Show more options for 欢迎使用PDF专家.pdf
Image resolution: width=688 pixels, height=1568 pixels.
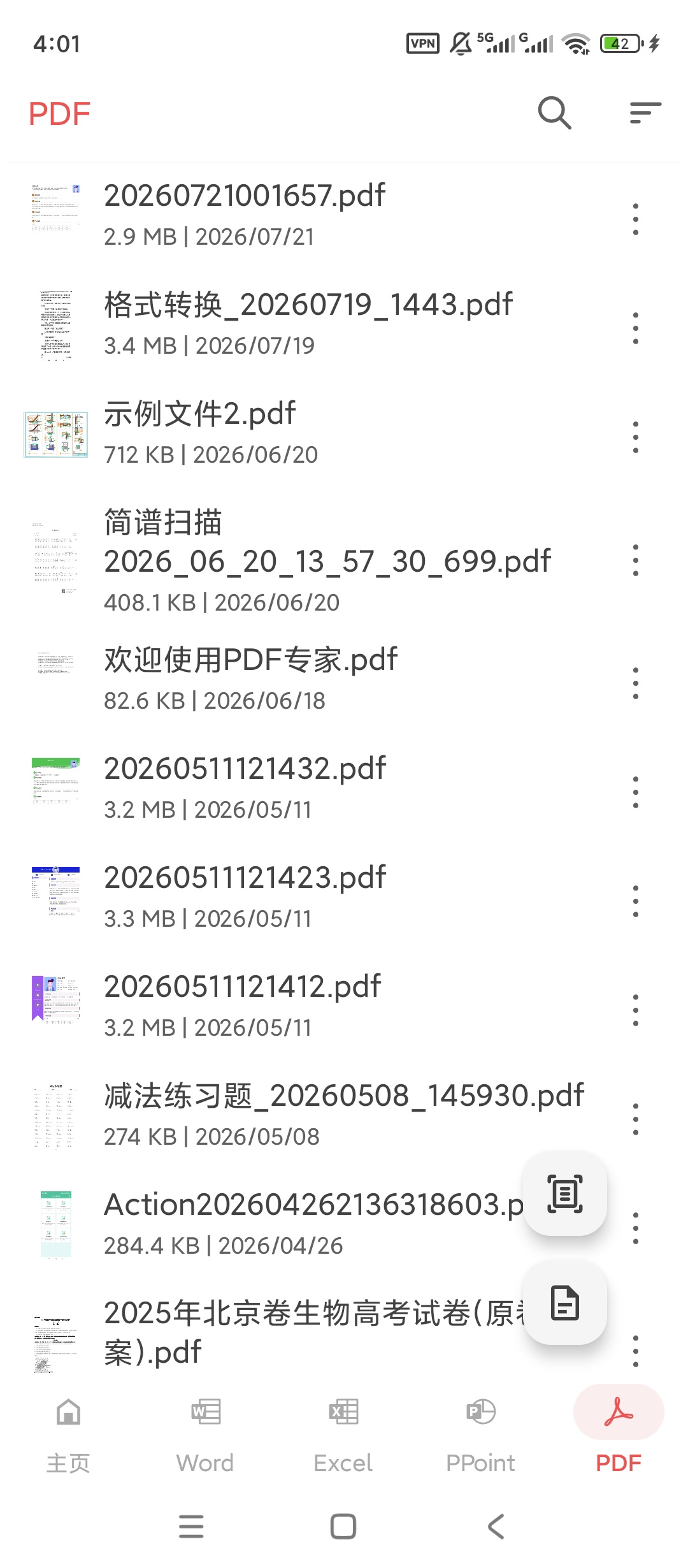pos(635,683)
